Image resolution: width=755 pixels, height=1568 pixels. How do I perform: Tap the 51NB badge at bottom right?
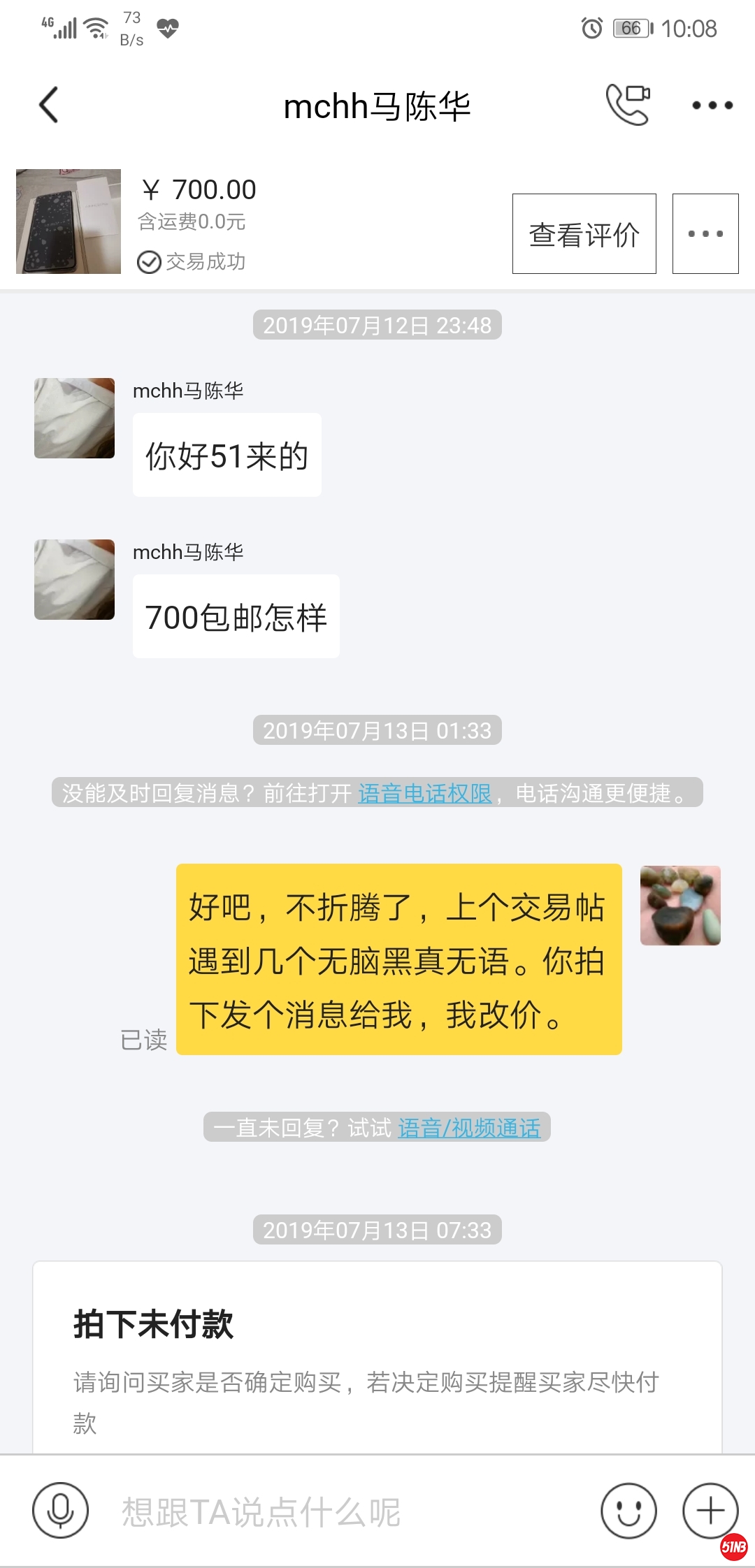(733, 1544)
